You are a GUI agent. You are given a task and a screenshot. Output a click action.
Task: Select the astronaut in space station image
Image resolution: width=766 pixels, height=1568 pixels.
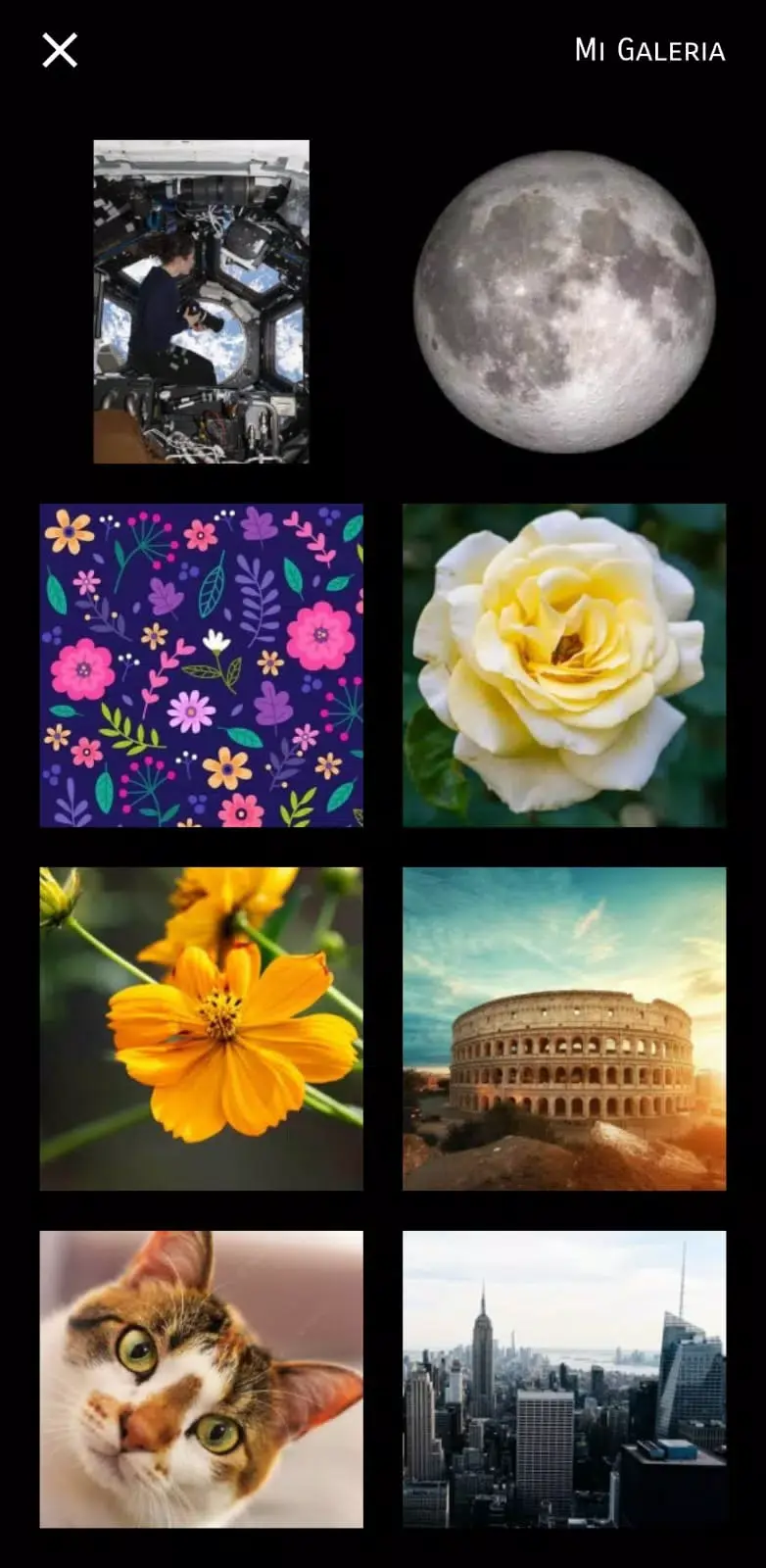[201, 301]
